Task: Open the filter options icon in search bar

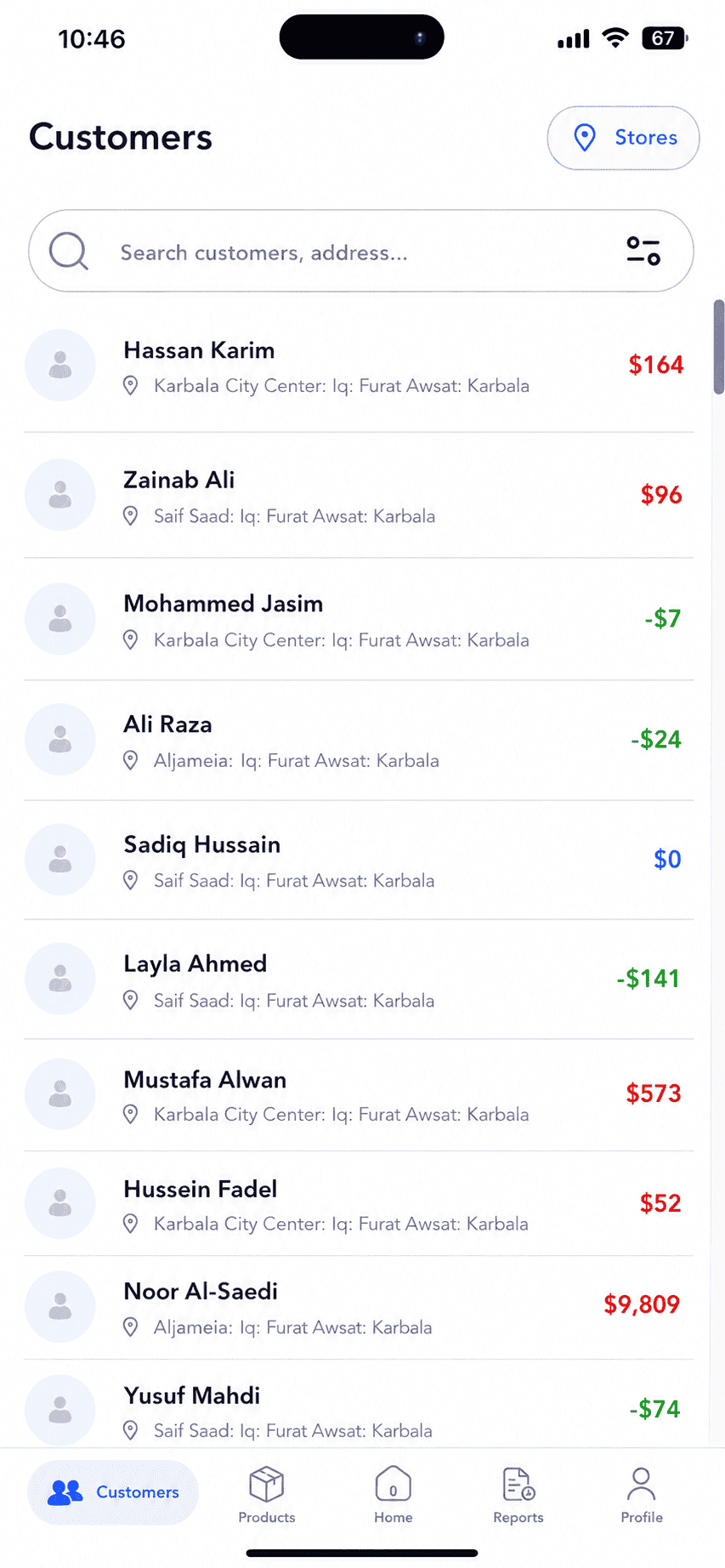Action: 643,251
